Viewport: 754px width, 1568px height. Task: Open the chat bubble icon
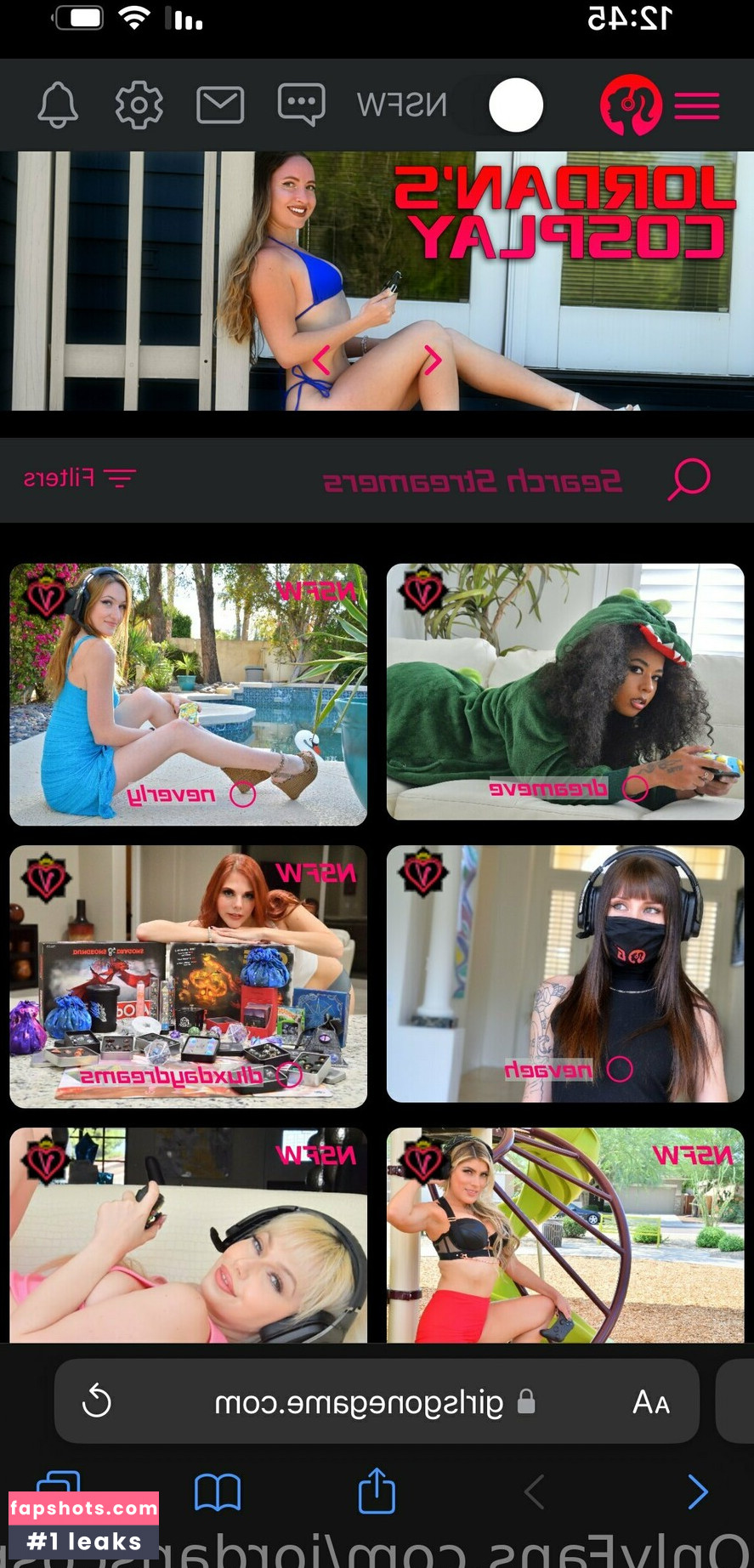(x=301, y=105)
